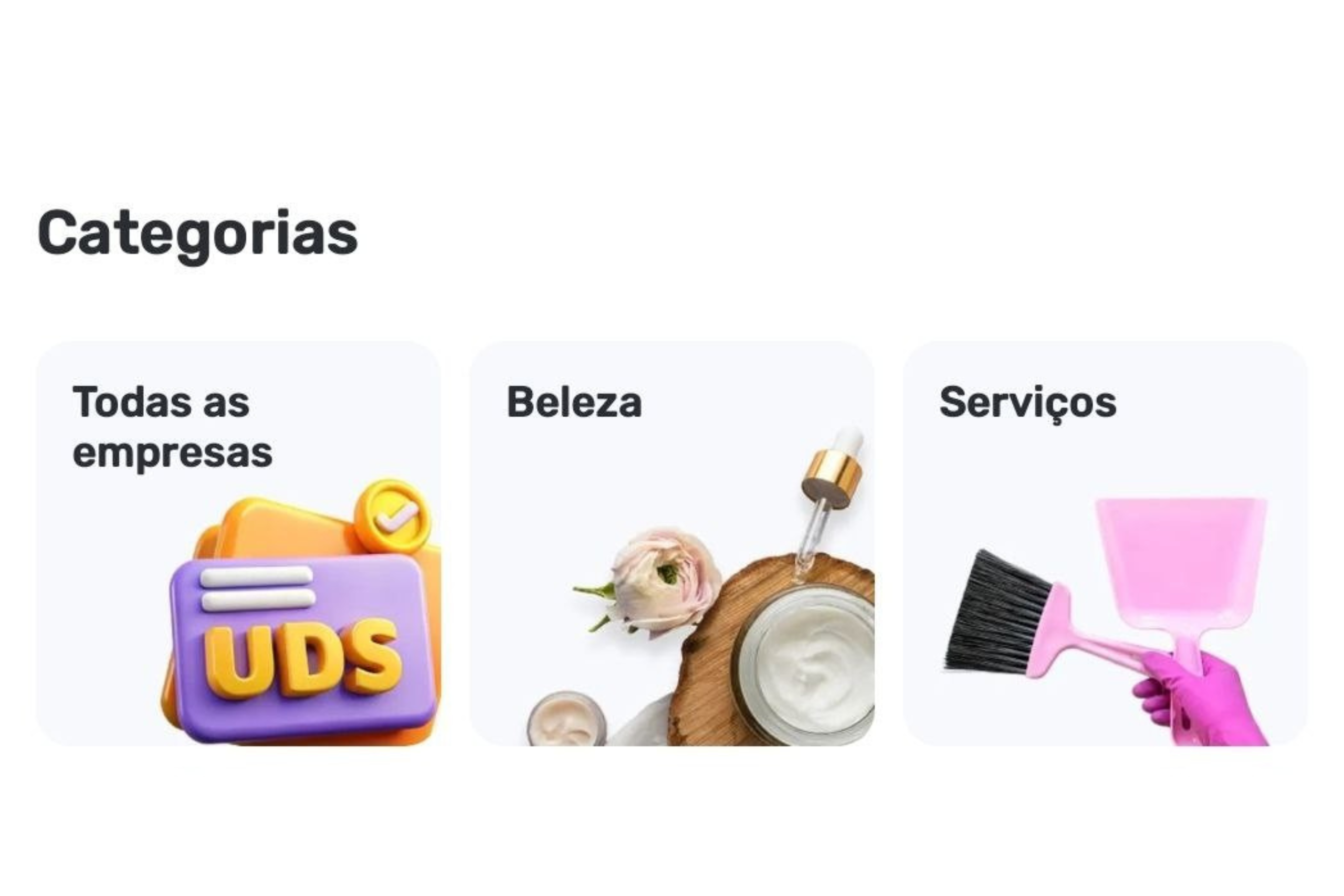1344x896 pixels.
Task: Browse the Serviços category
Action: coord(1105,543)
